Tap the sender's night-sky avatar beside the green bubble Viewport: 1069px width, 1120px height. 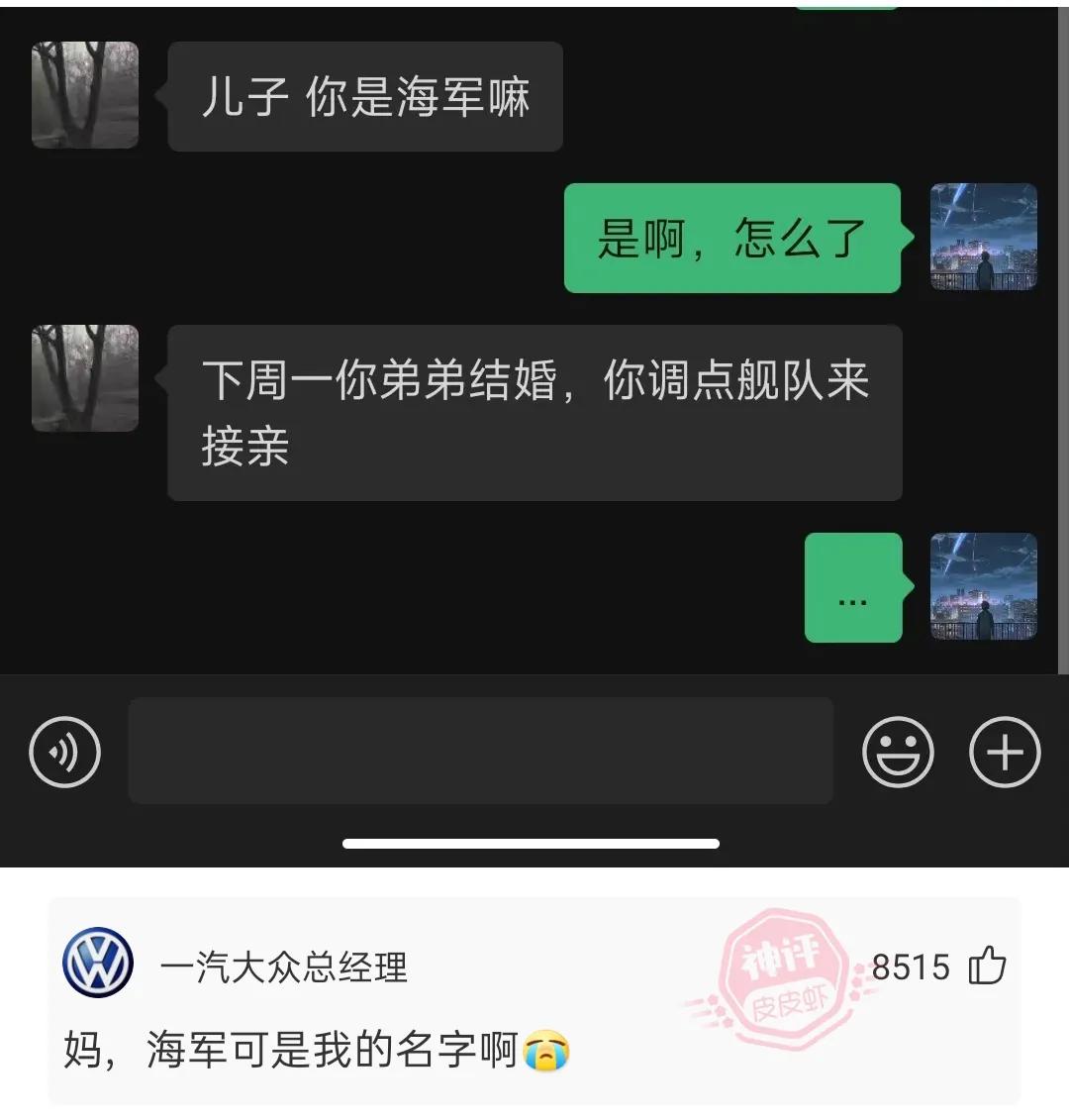(983, 238)
